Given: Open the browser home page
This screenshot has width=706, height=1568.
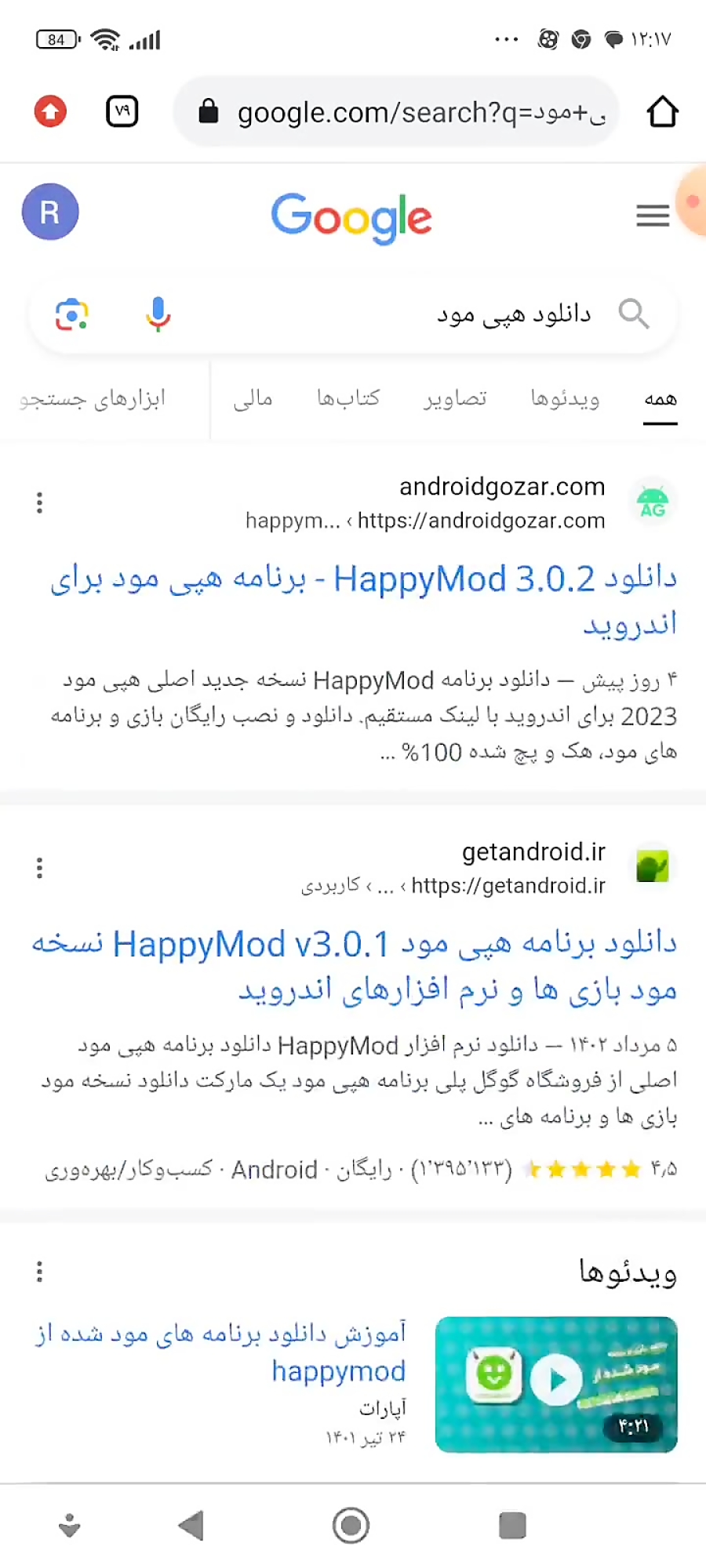Looking at the screenshot, I should click(x=662, y=111).
